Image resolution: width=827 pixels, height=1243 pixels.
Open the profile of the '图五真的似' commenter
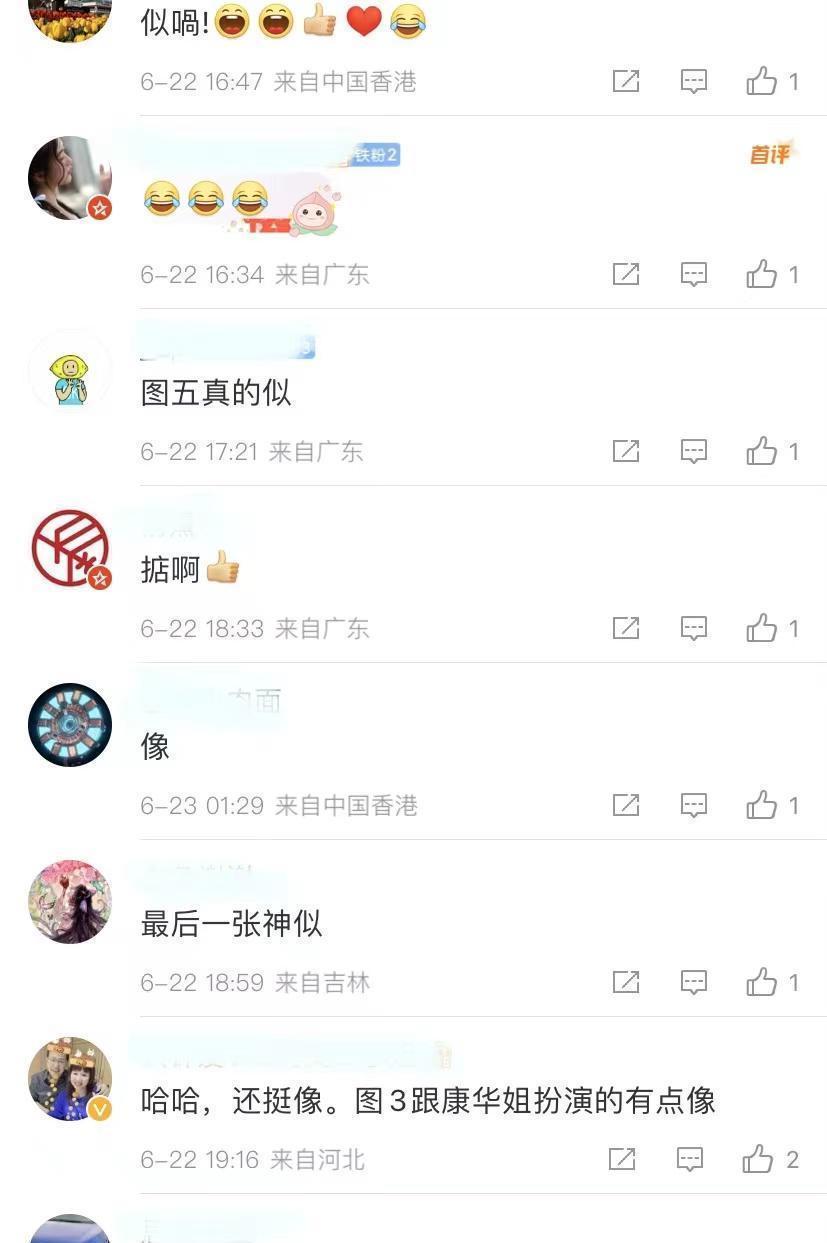pos(69,371)
